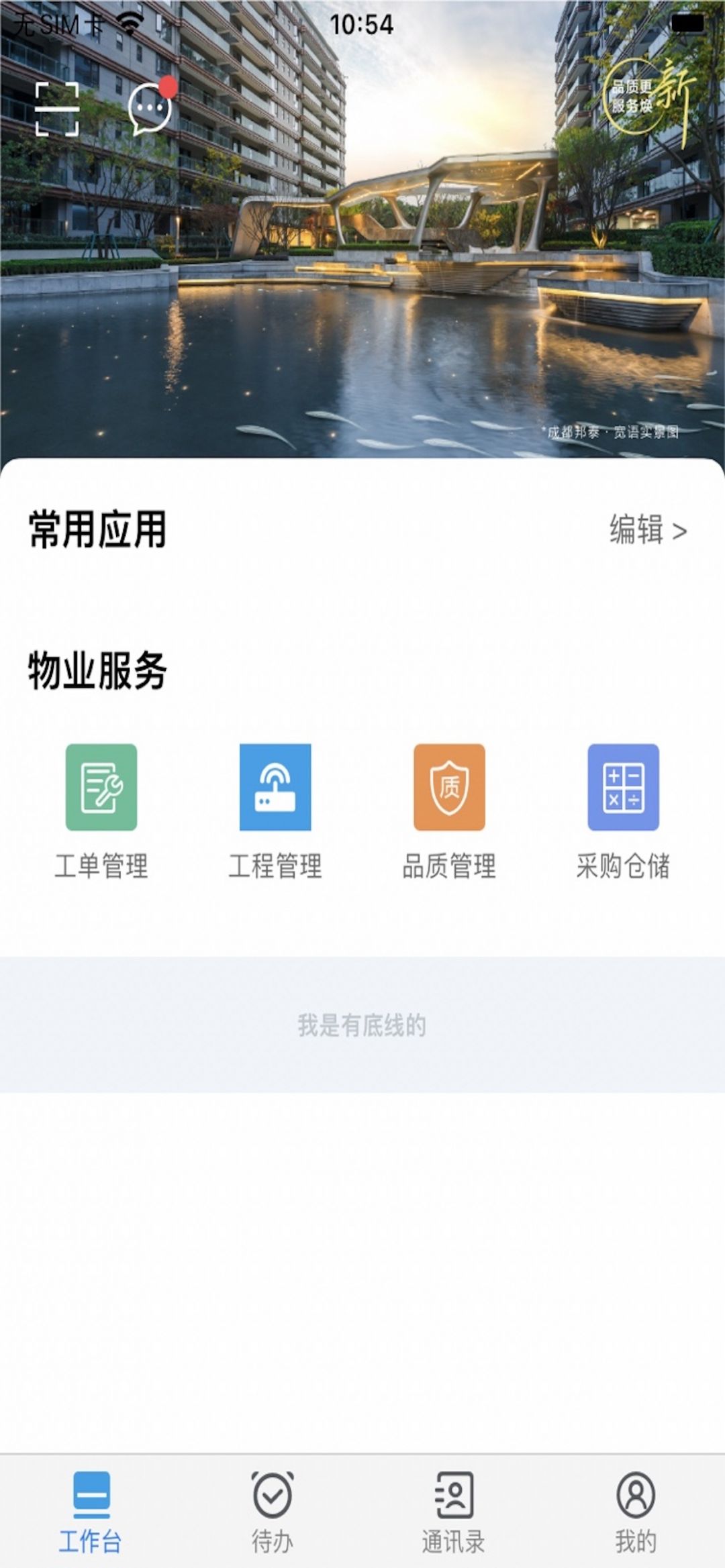The width and height of the screenshot is (725, 1568).
Task: Open the QR scan icon
Action: tap(57, 109)
